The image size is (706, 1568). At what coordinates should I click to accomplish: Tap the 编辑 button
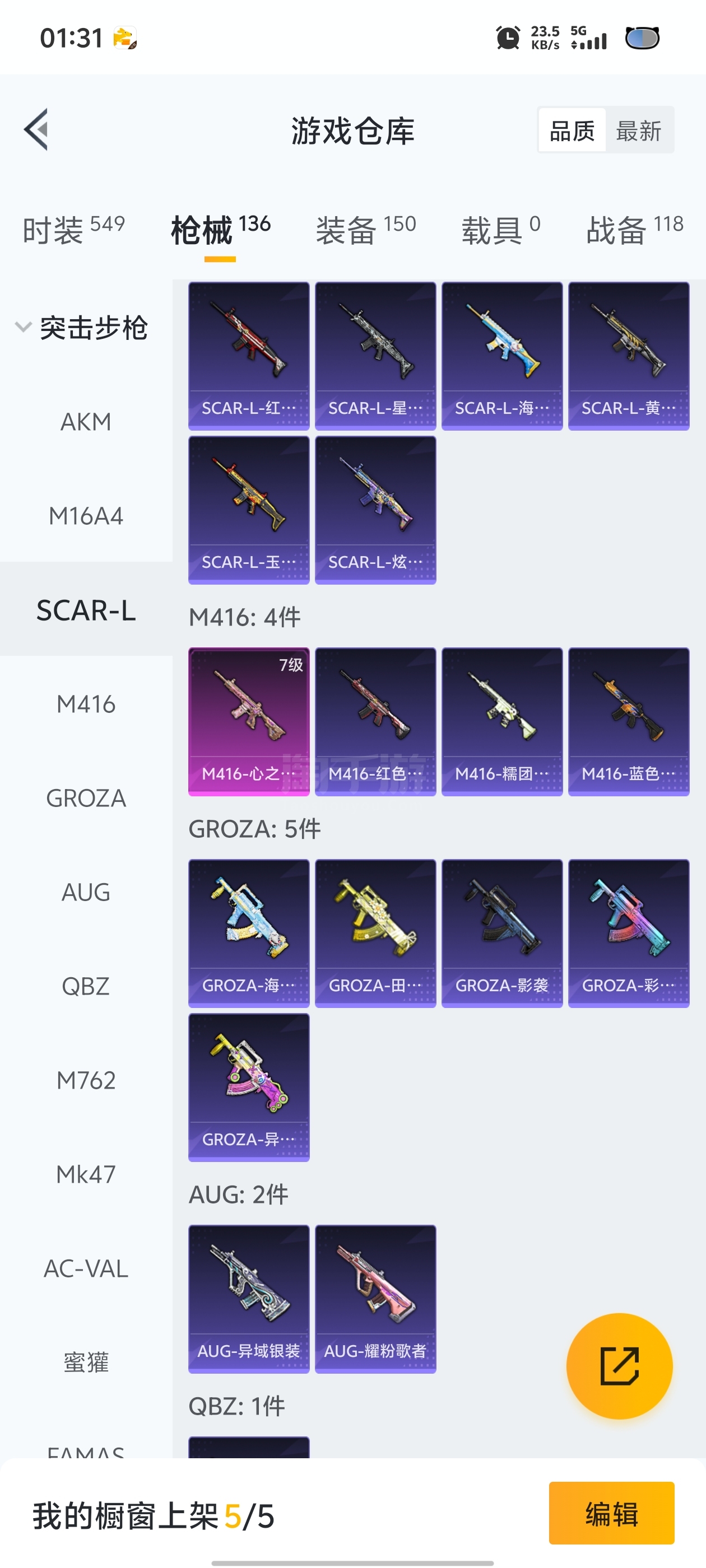point(611,1513)
